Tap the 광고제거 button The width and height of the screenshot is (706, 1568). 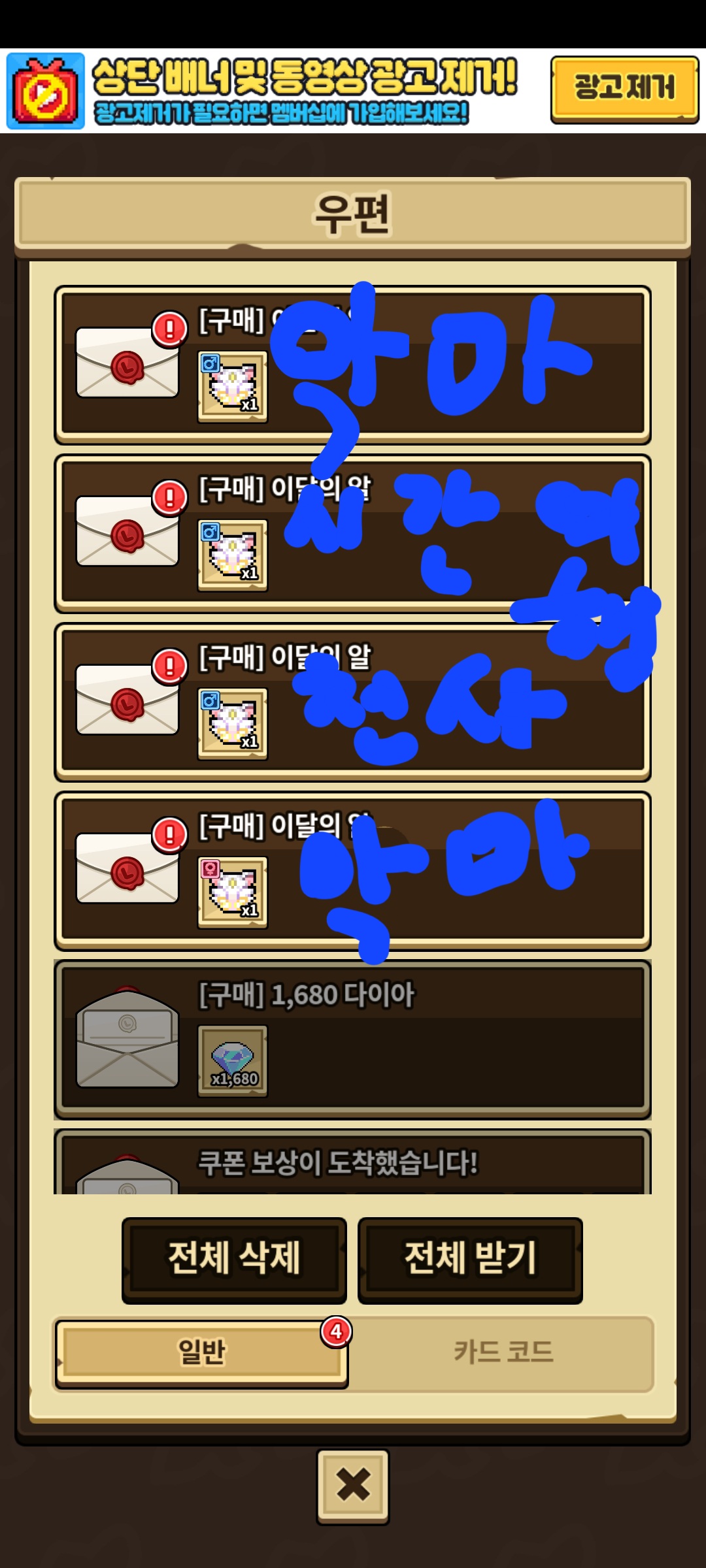[x=624, y=90]
